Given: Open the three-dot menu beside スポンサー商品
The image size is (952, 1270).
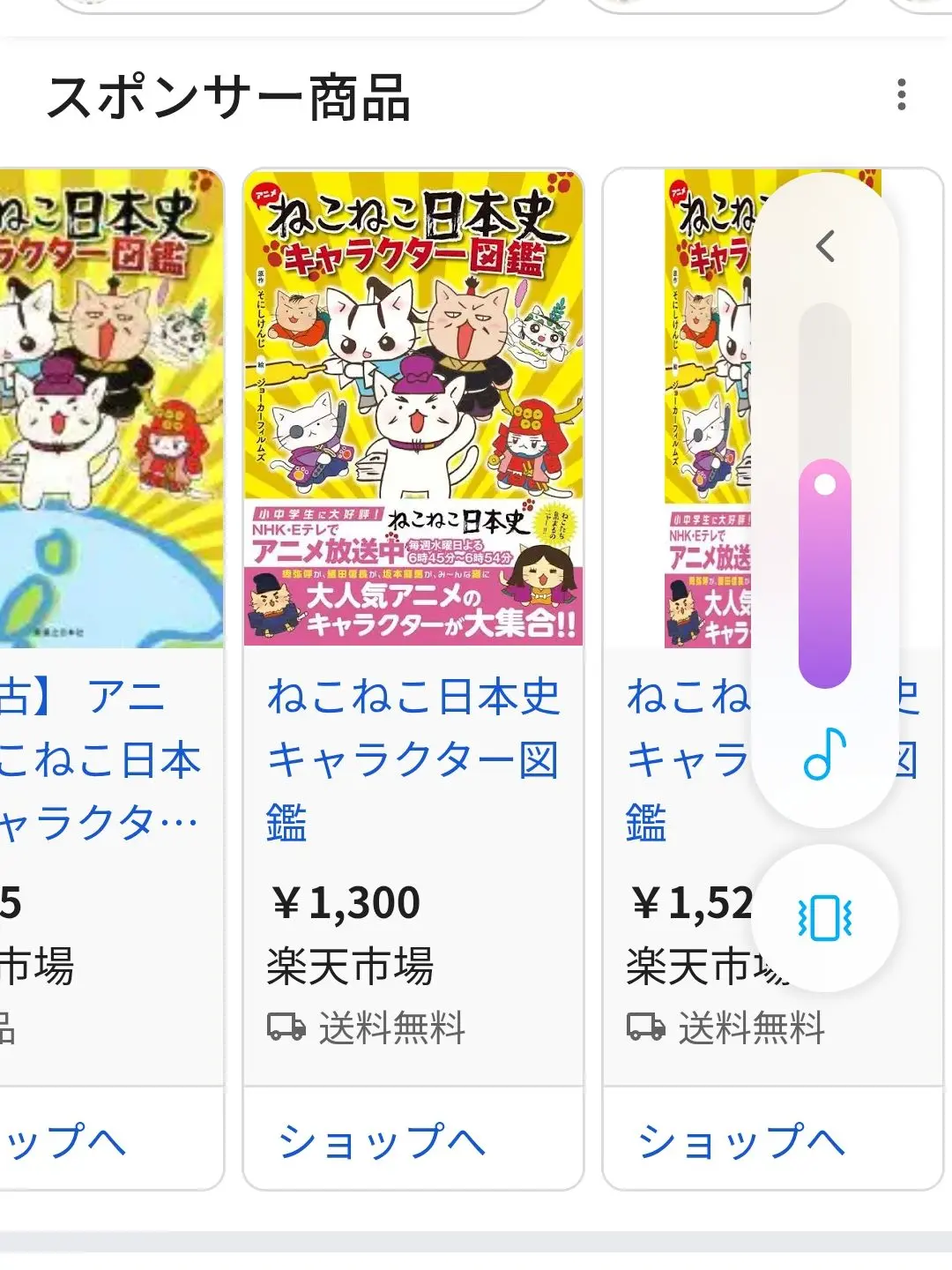Looking at the screenshot, I should [901, 94].
